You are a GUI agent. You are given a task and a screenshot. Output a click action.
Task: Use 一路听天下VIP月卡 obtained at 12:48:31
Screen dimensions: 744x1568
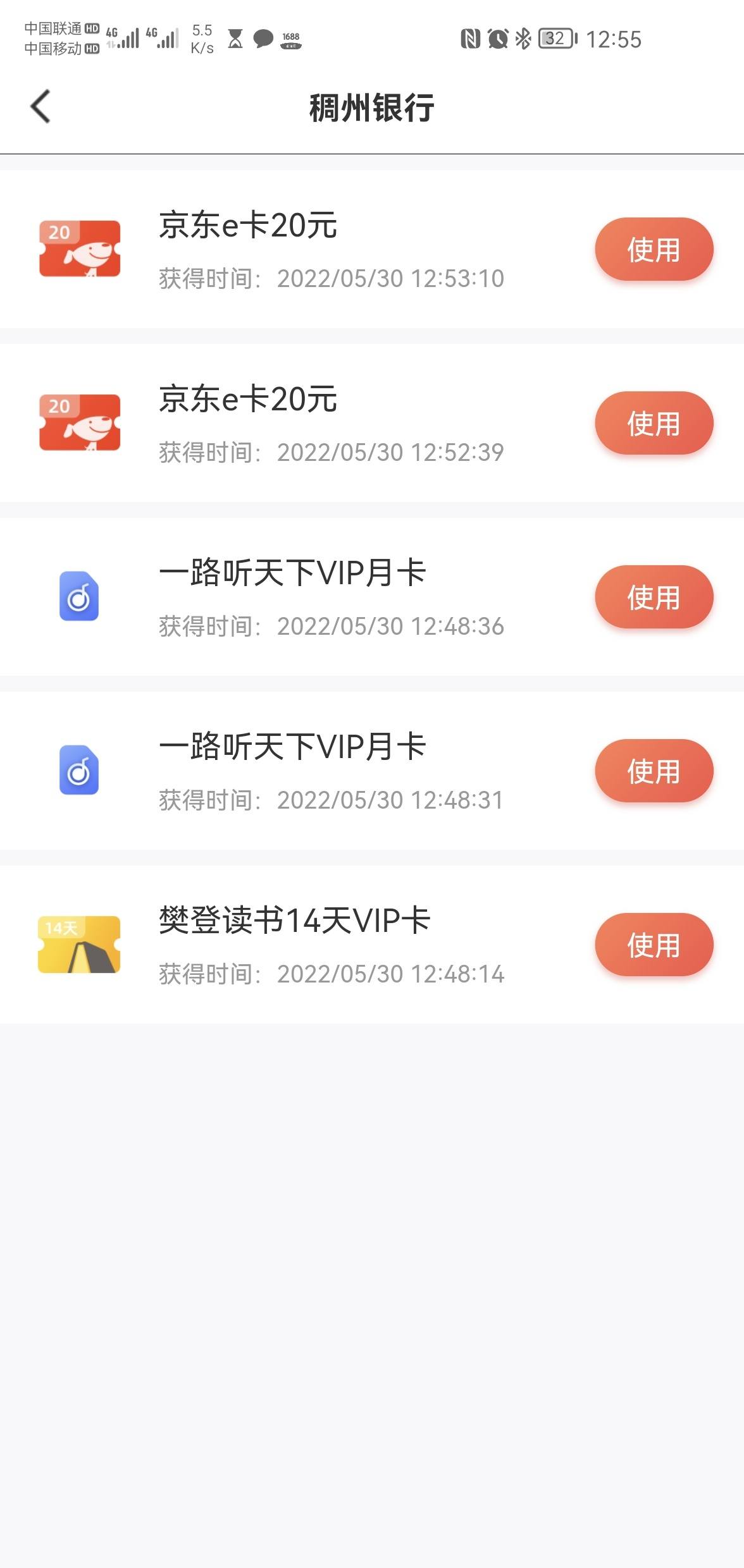point(654,771)
